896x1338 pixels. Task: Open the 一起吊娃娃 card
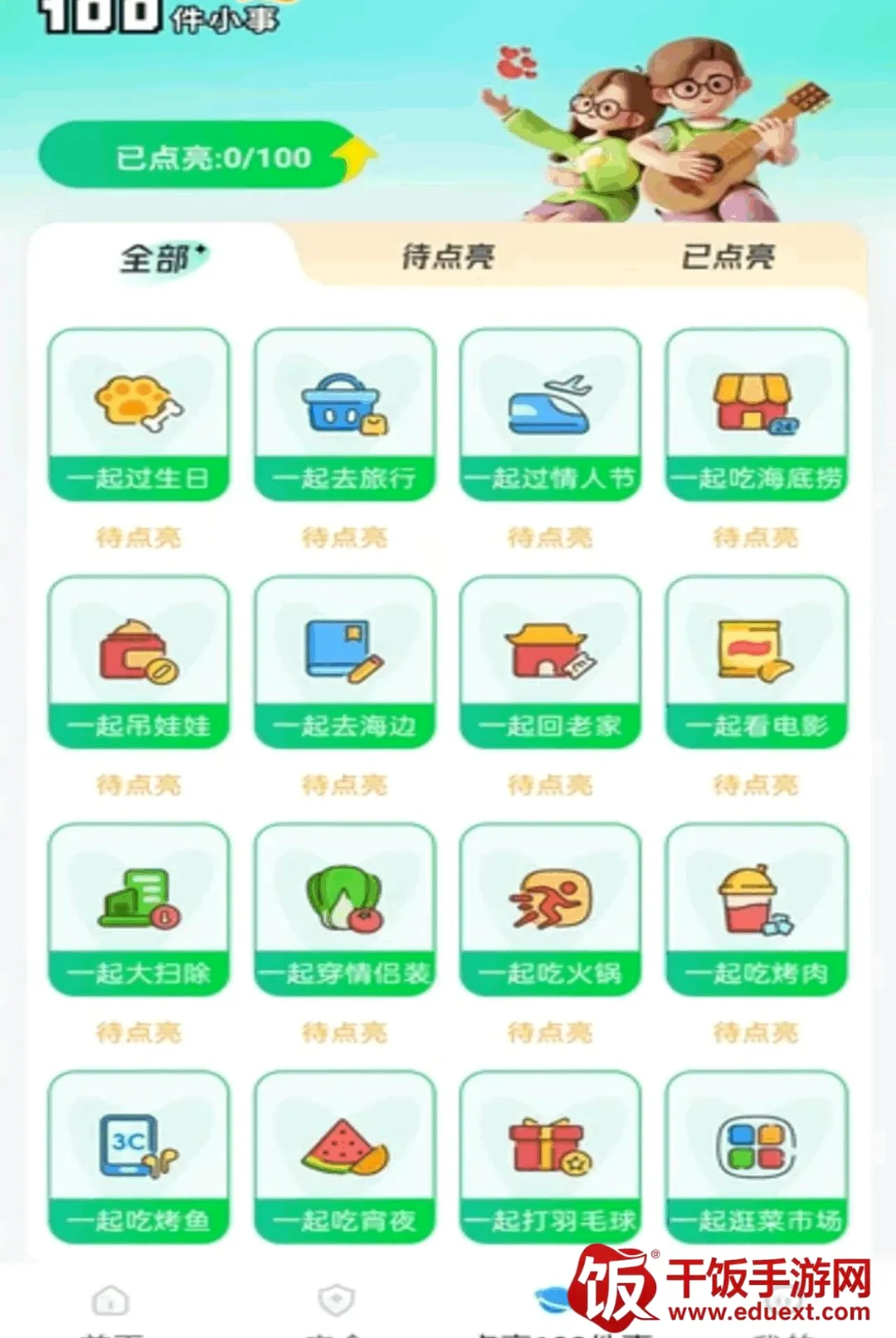pyautogui.click(x=139, y=662)
